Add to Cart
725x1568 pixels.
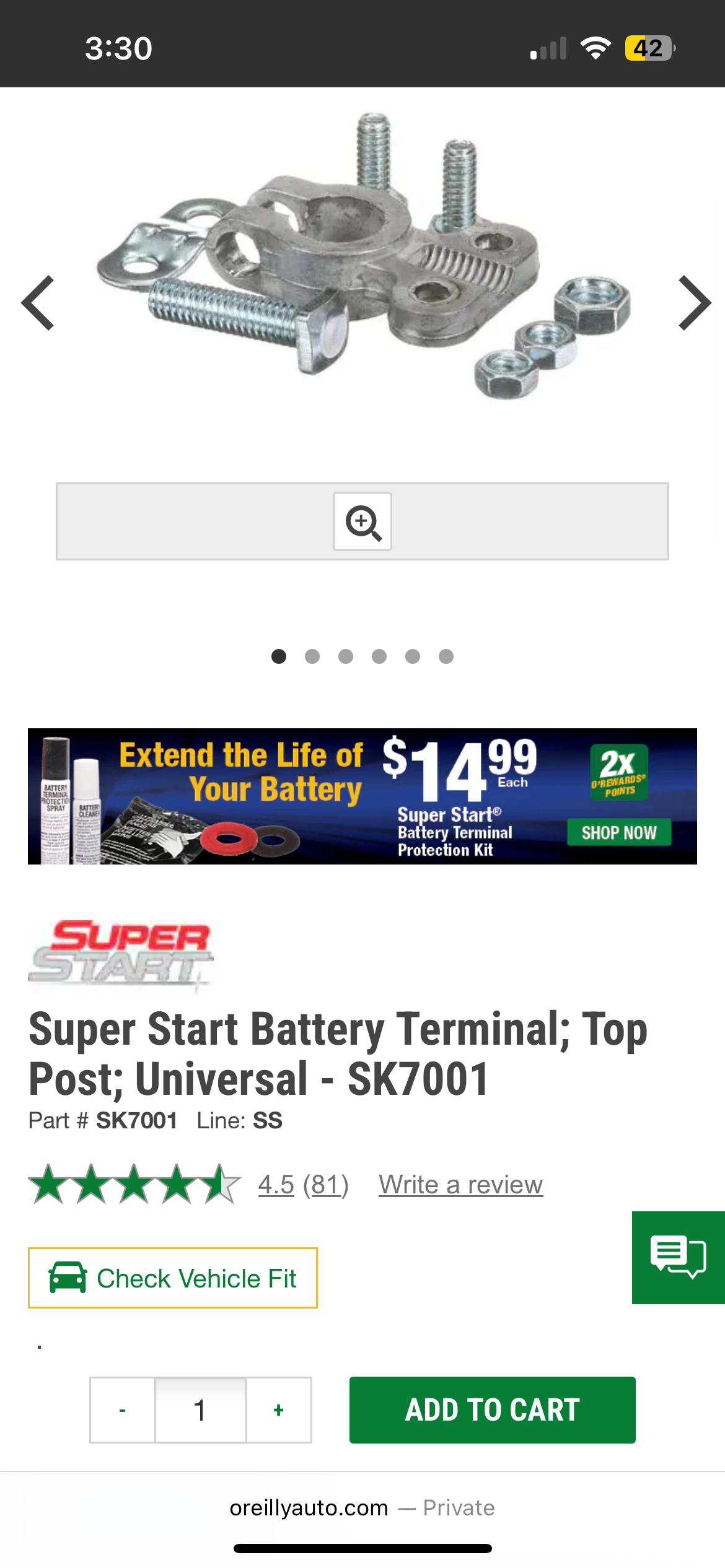(492, 1410)
